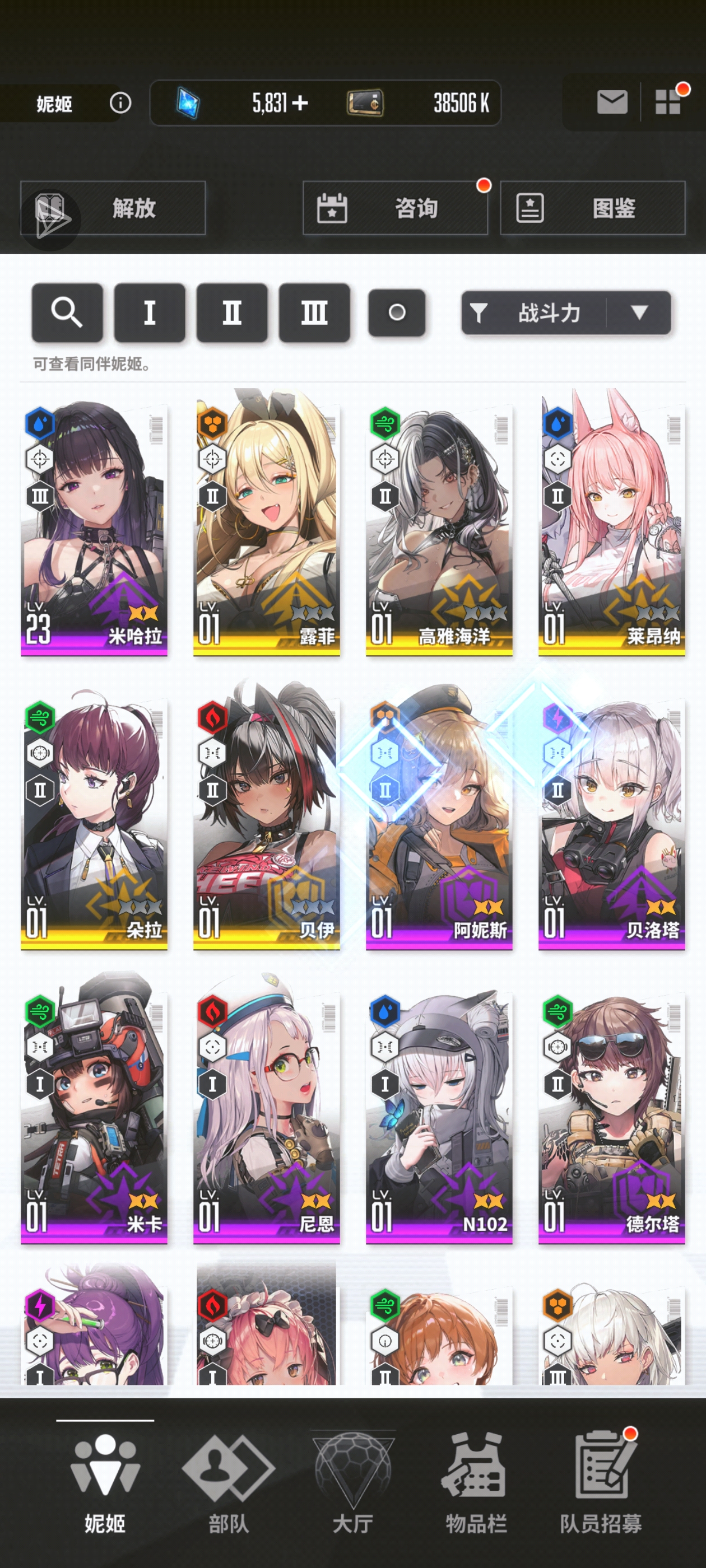Tap the plus to add gems
706x1568 pixels.
[300, 103]
